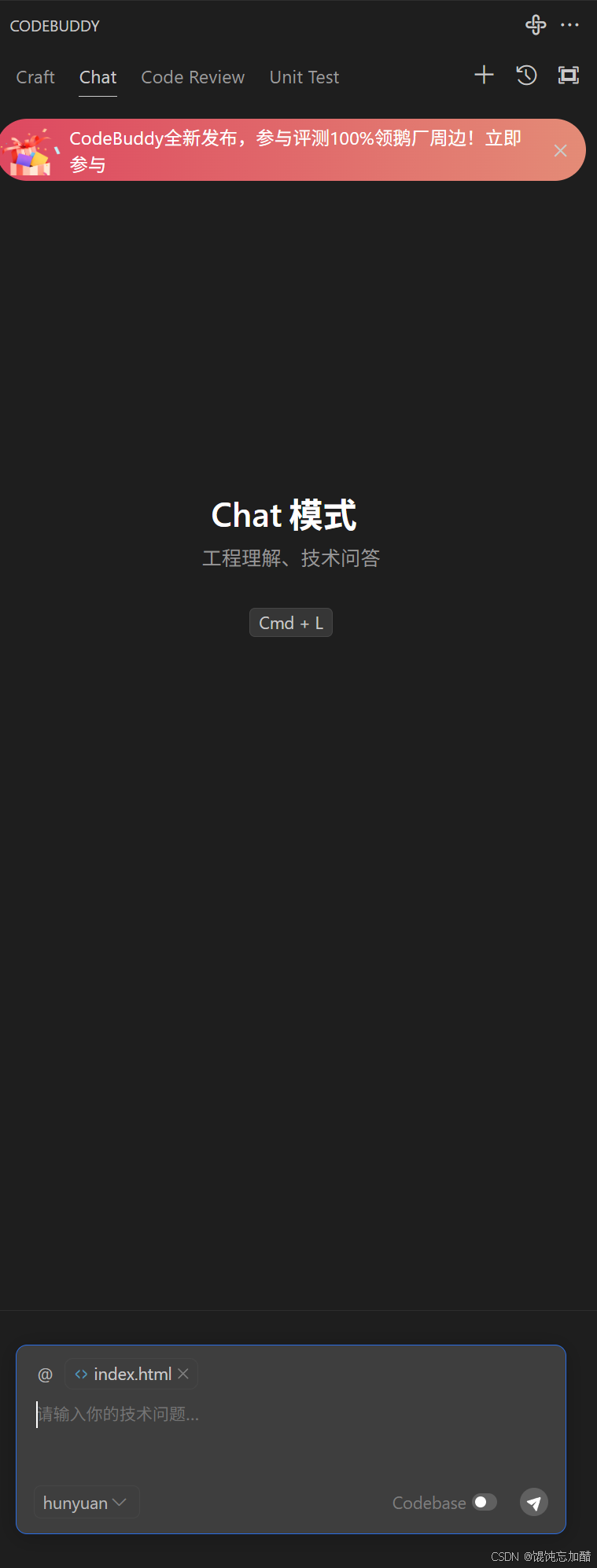Open the more options ellipsis menu
597x1568 pixels.
click(569, 24)
